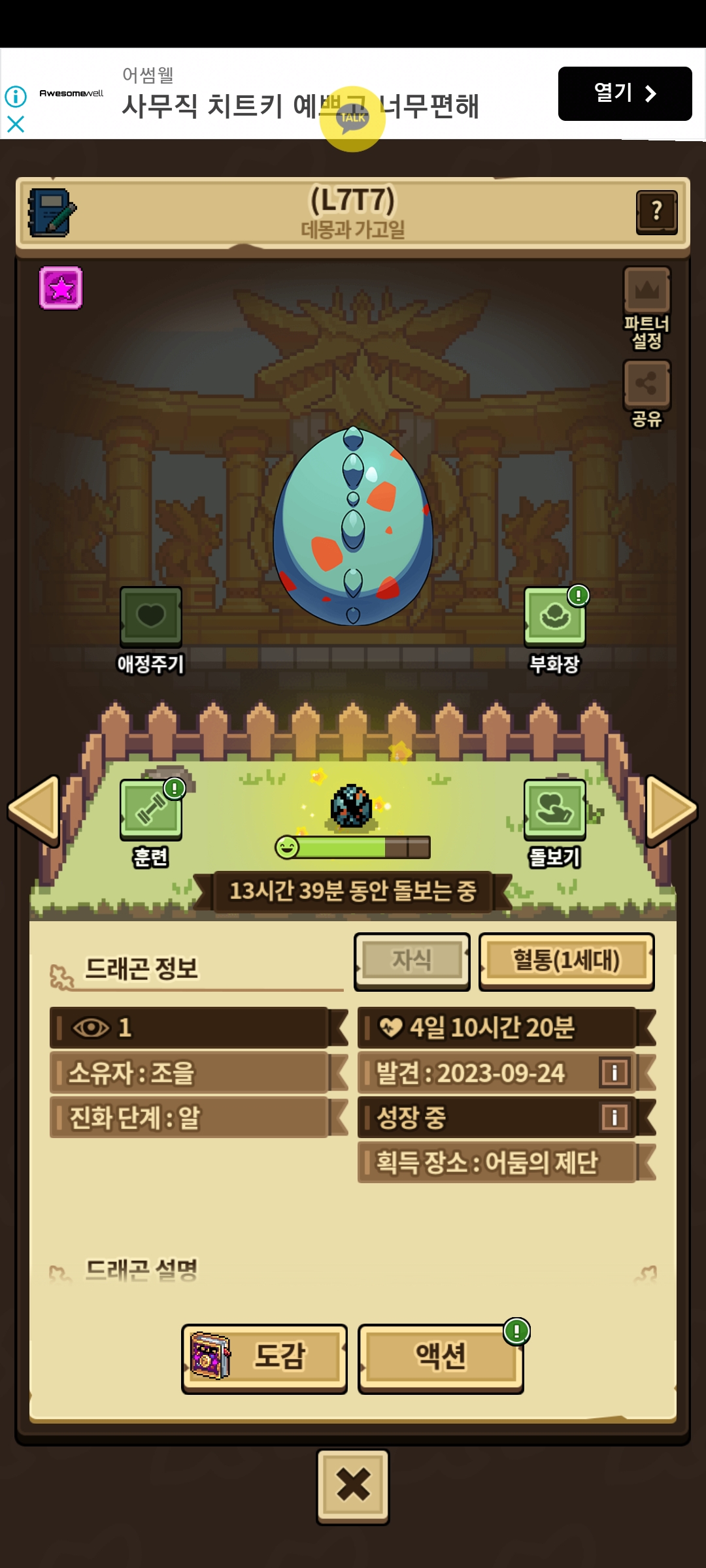Image resolution: width=706 pixels, height=1568 pixels.
Task: Open the notebook edit icon
Action: point(52,212)
